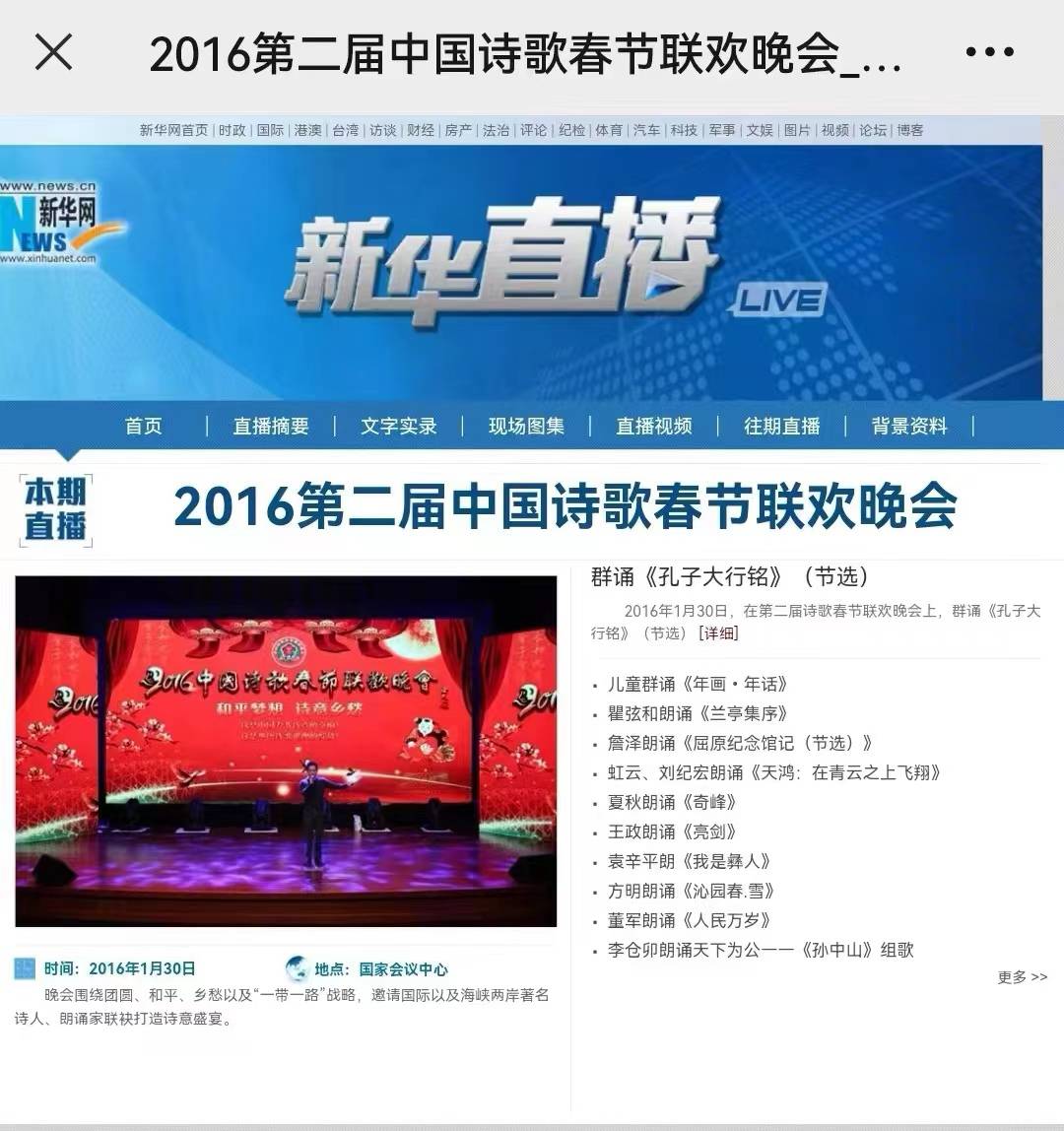The width and height of the screenshot is (1064, 1131).
Task: Switch to the 直播视频 tab
Action: coord(654,426)
